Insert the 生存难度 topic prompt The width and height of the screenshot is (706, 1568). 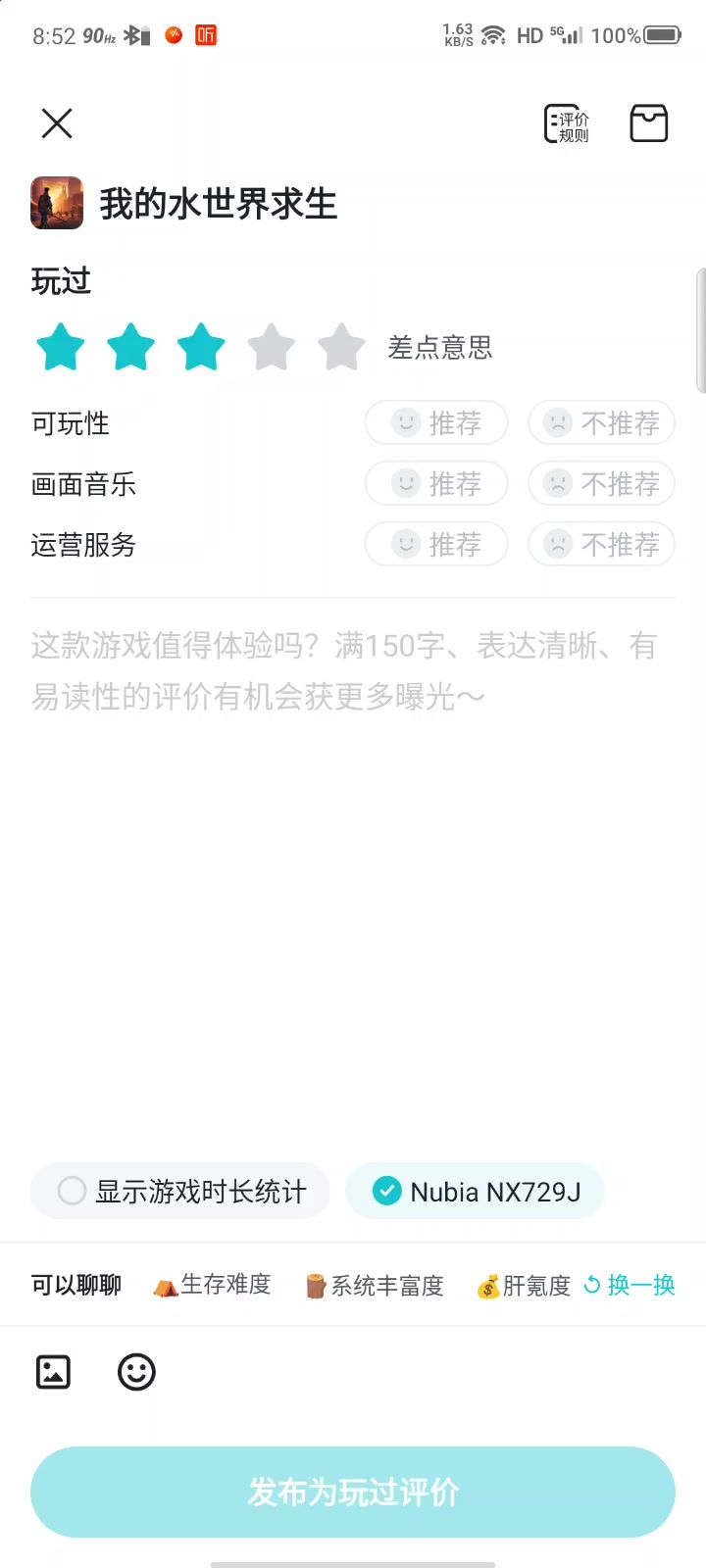tap(213, 1285)
